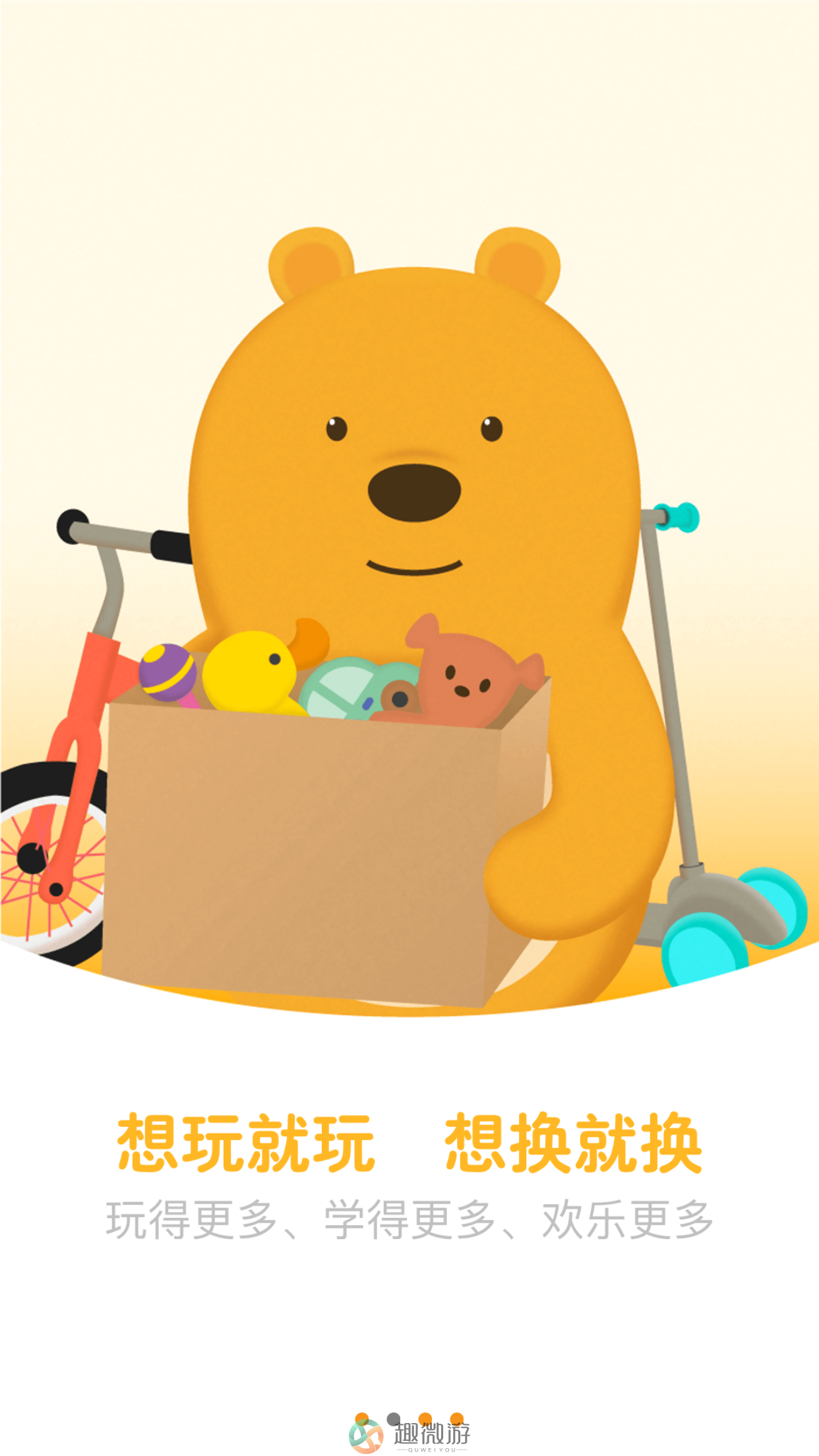Jump to the first onboarding page dot

pos(361,1418)
